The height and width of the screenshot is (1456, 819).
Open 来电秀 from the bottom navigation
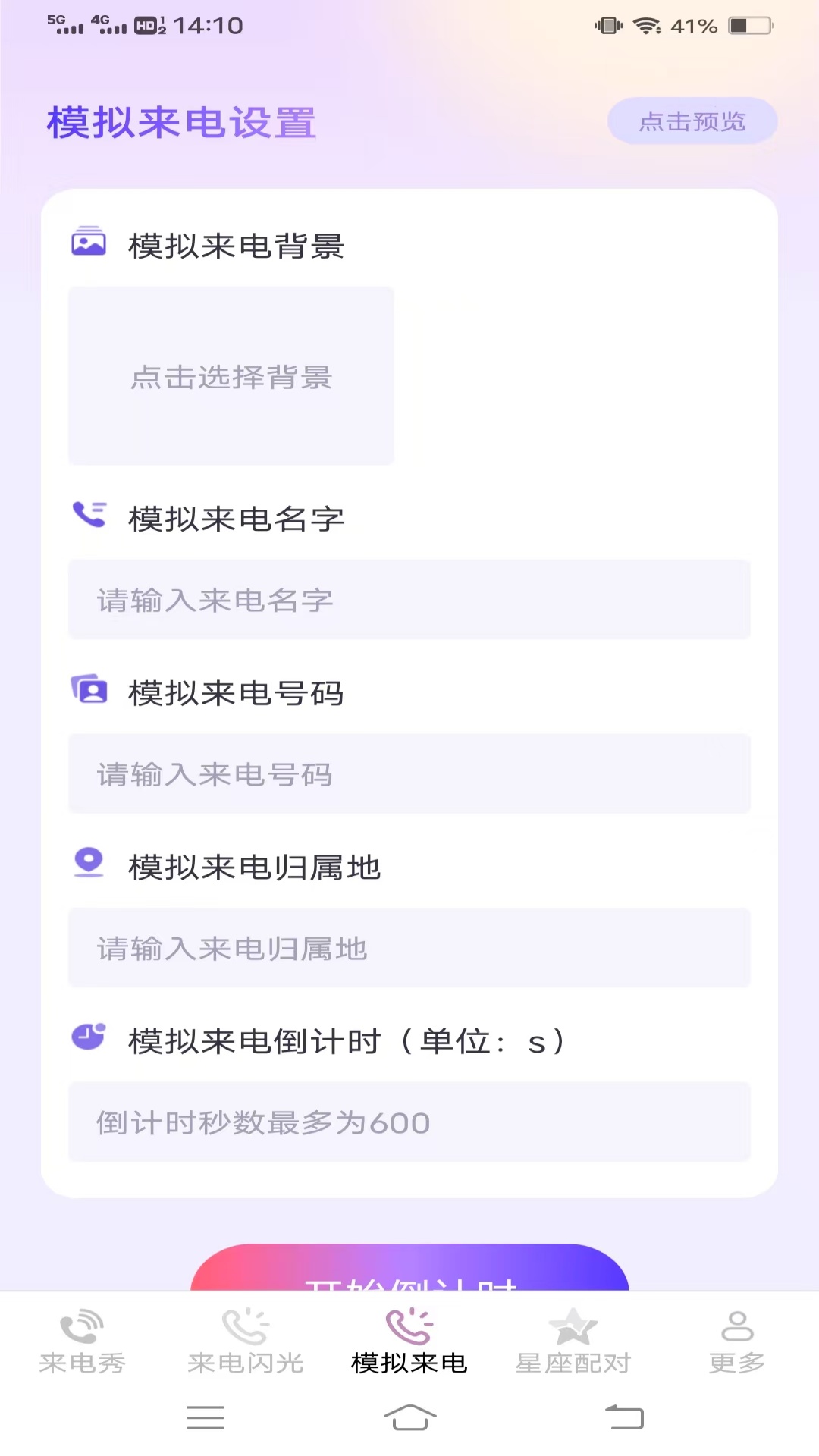82,1342
